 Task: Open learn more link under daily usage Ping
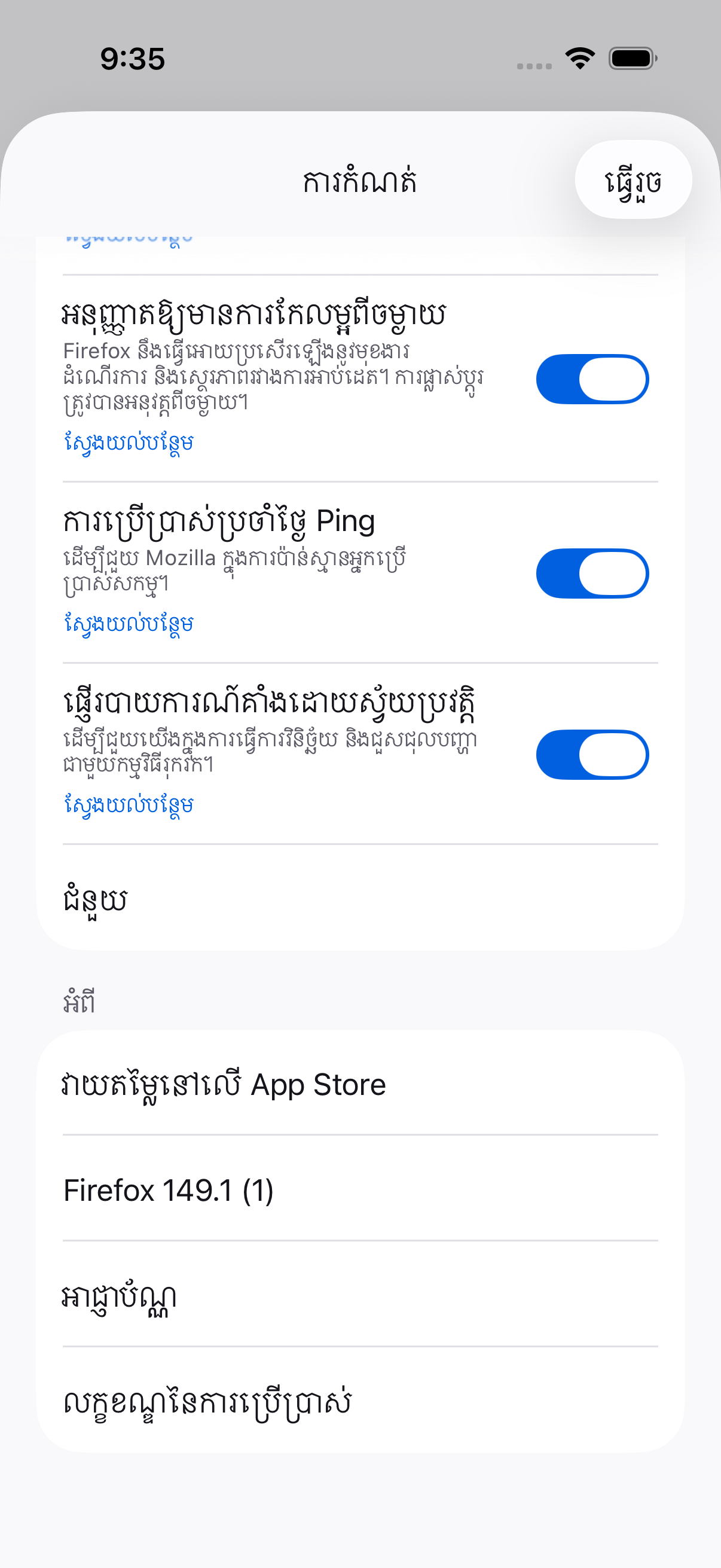[x=129, y=623]
